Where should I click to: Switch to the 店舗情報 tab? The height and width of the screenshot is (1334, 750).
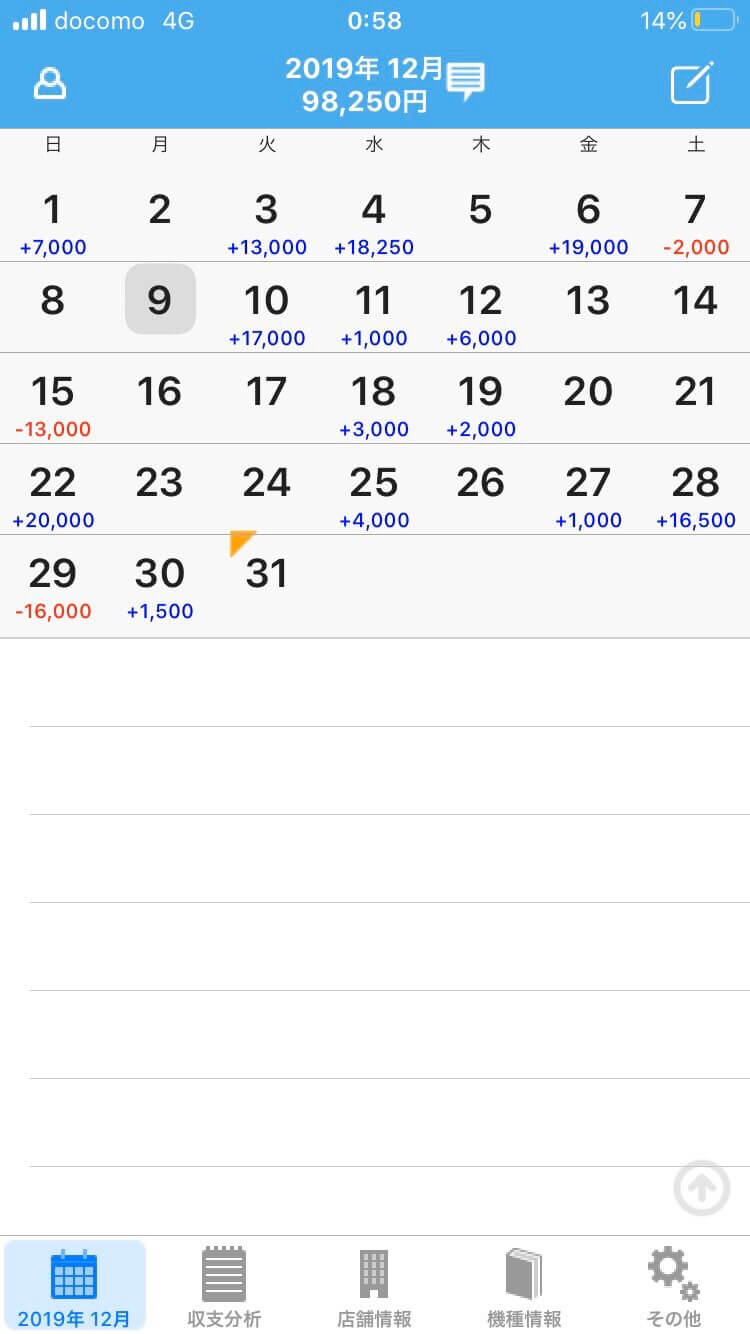374,1287
